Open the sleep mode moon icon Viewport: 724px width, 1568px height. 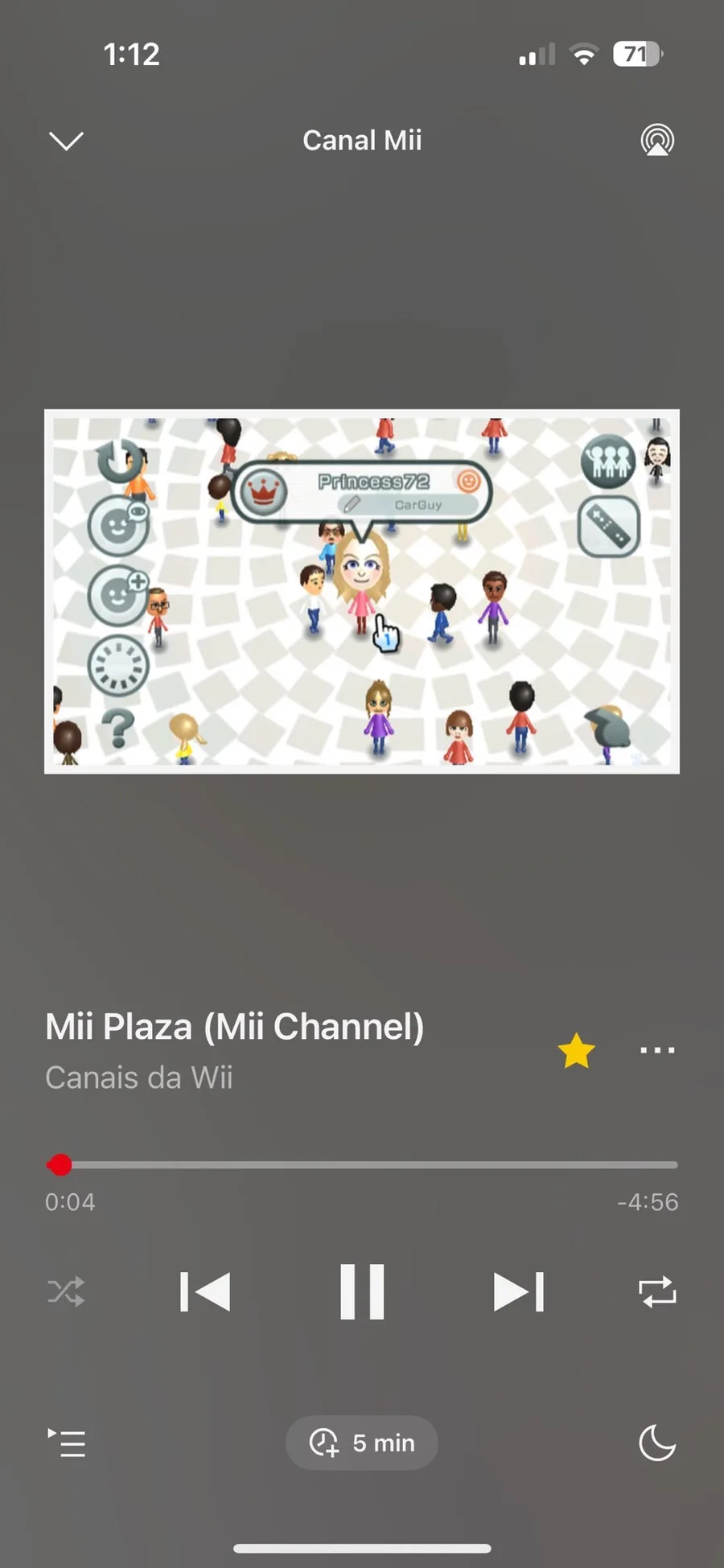pos(657,1443)
